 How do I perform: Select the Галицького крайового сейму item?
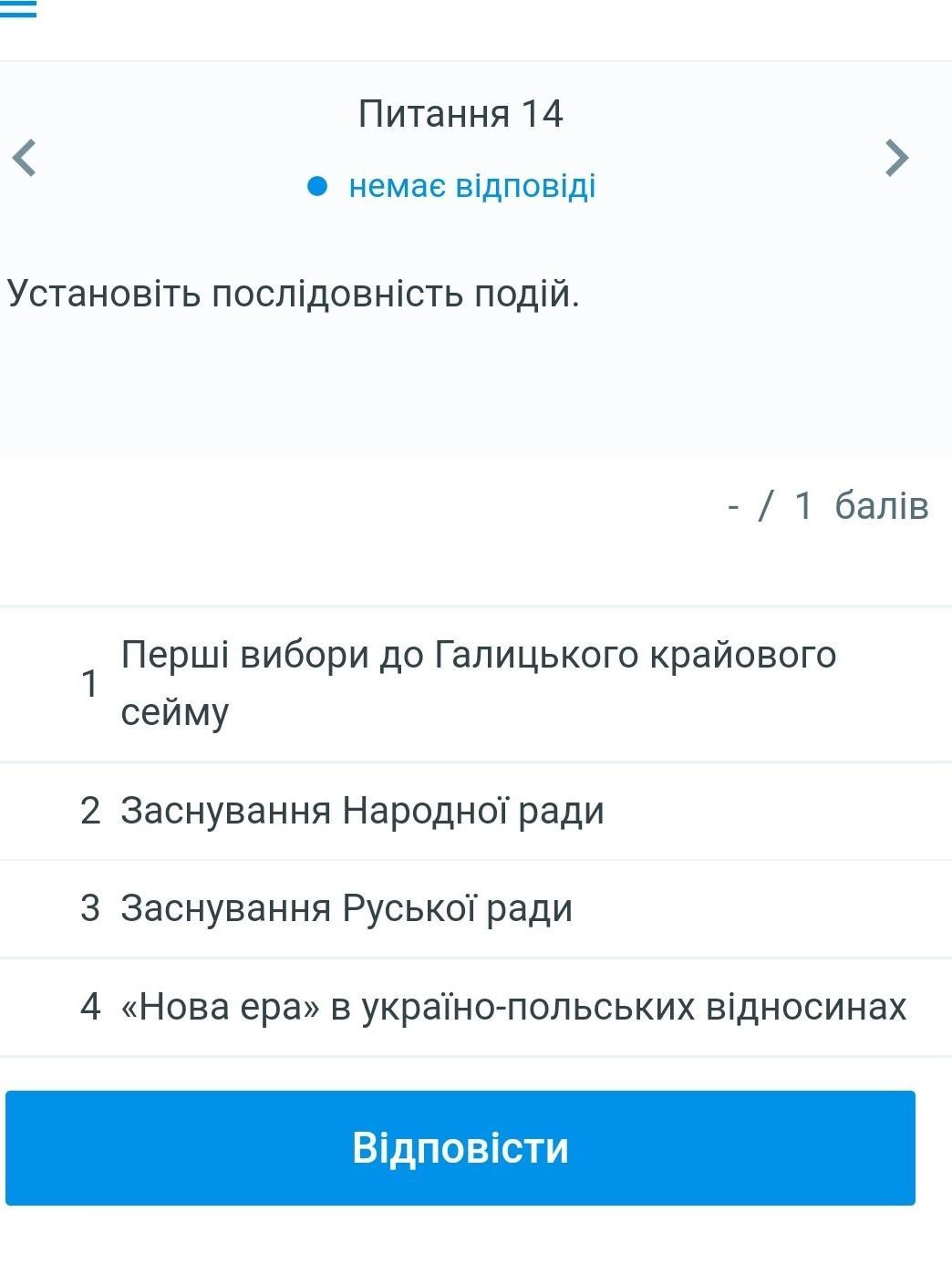476,683
